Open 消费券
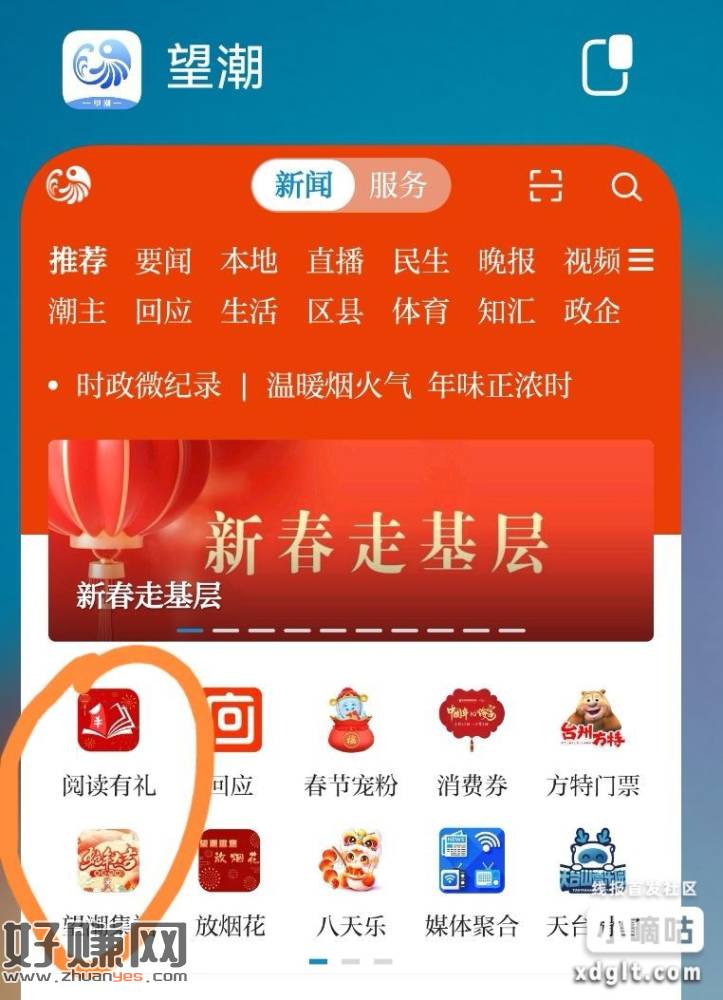 coord(472,742)
